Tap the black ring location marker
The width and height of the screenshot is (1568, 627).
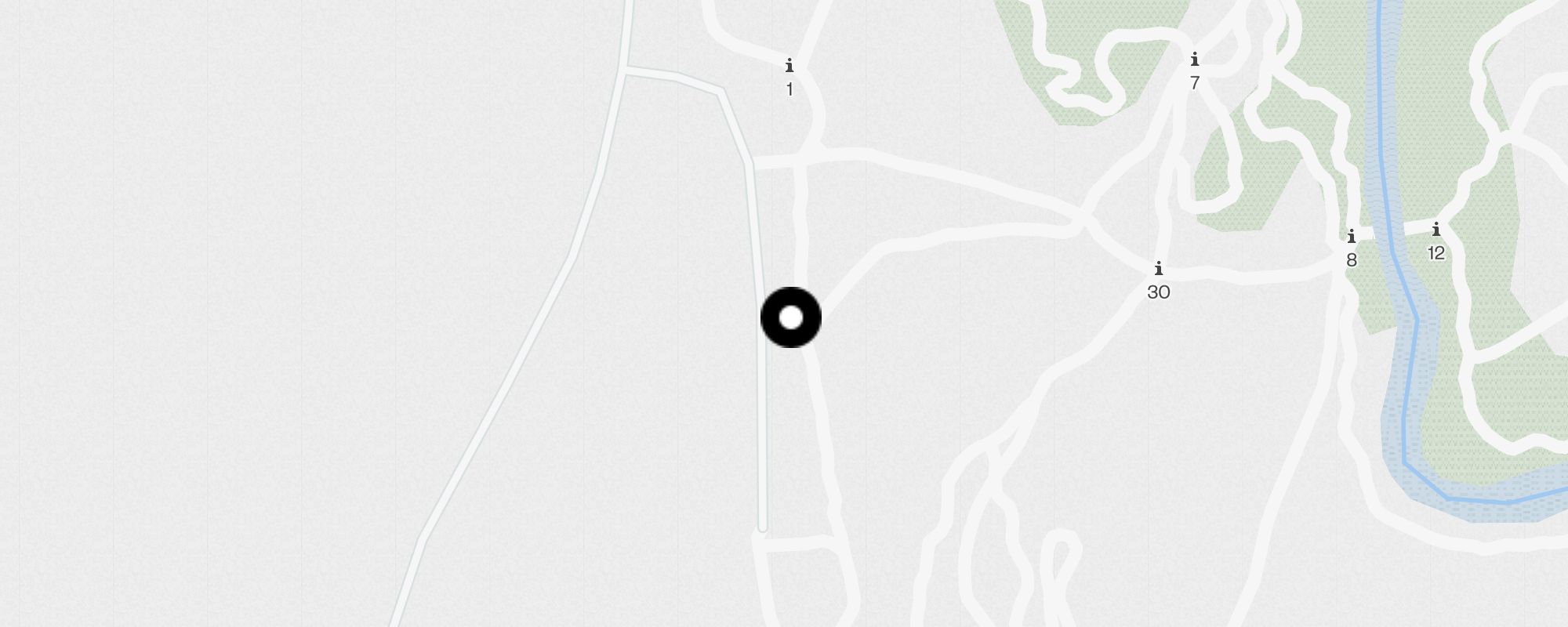(791, 317)
